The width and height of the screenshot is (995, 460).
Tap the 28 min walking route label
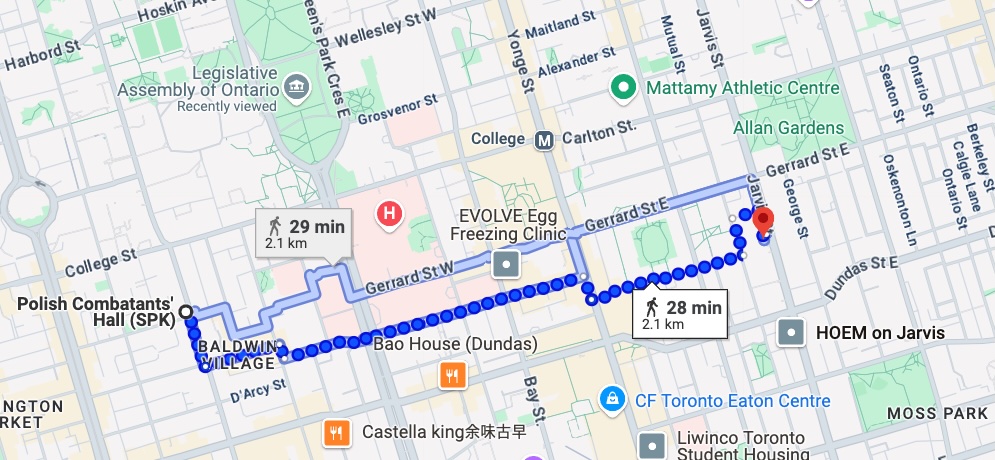click(680, 314)
